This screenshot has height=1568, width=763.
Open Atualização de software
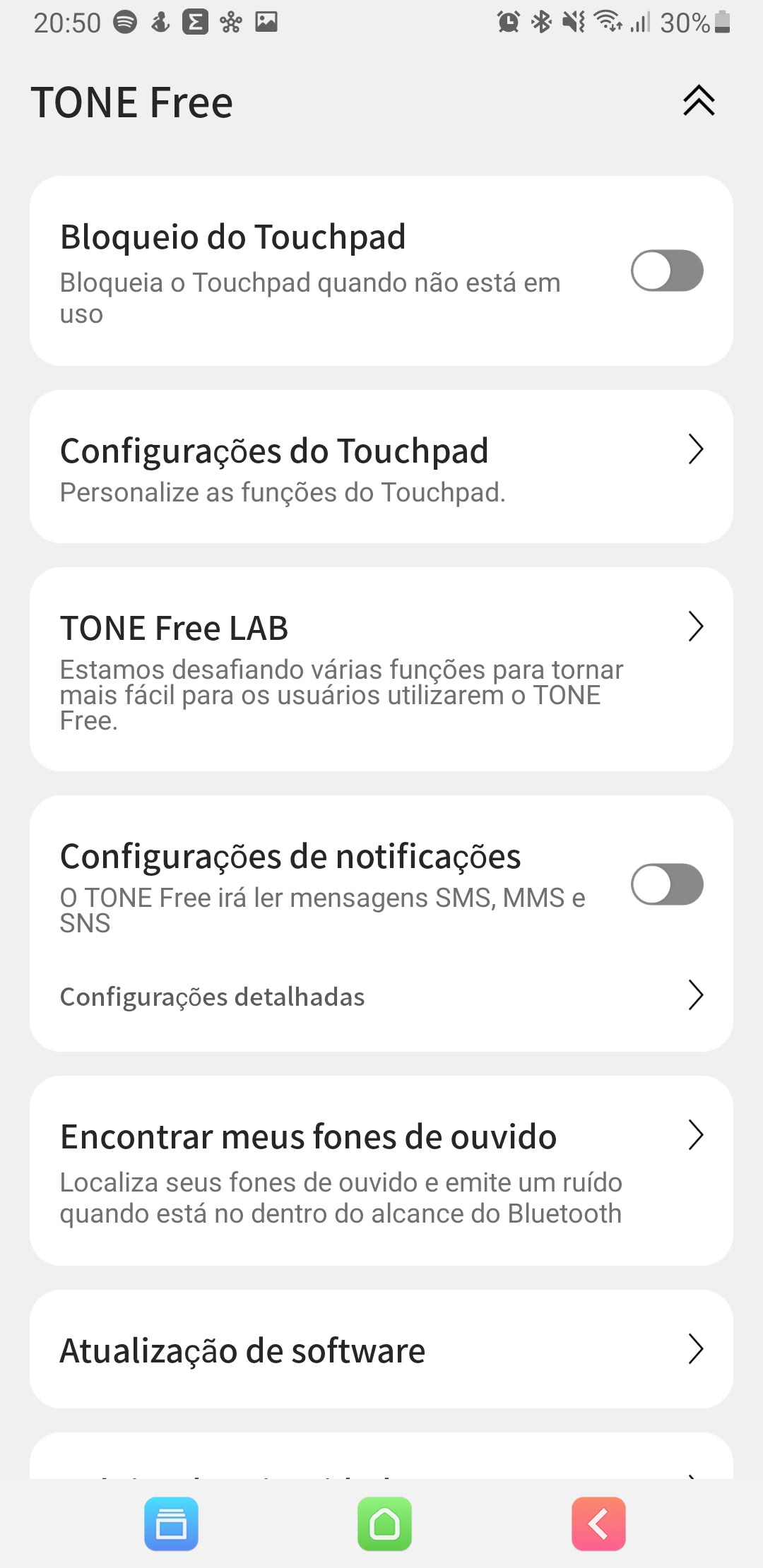(x=381, y=1349)
